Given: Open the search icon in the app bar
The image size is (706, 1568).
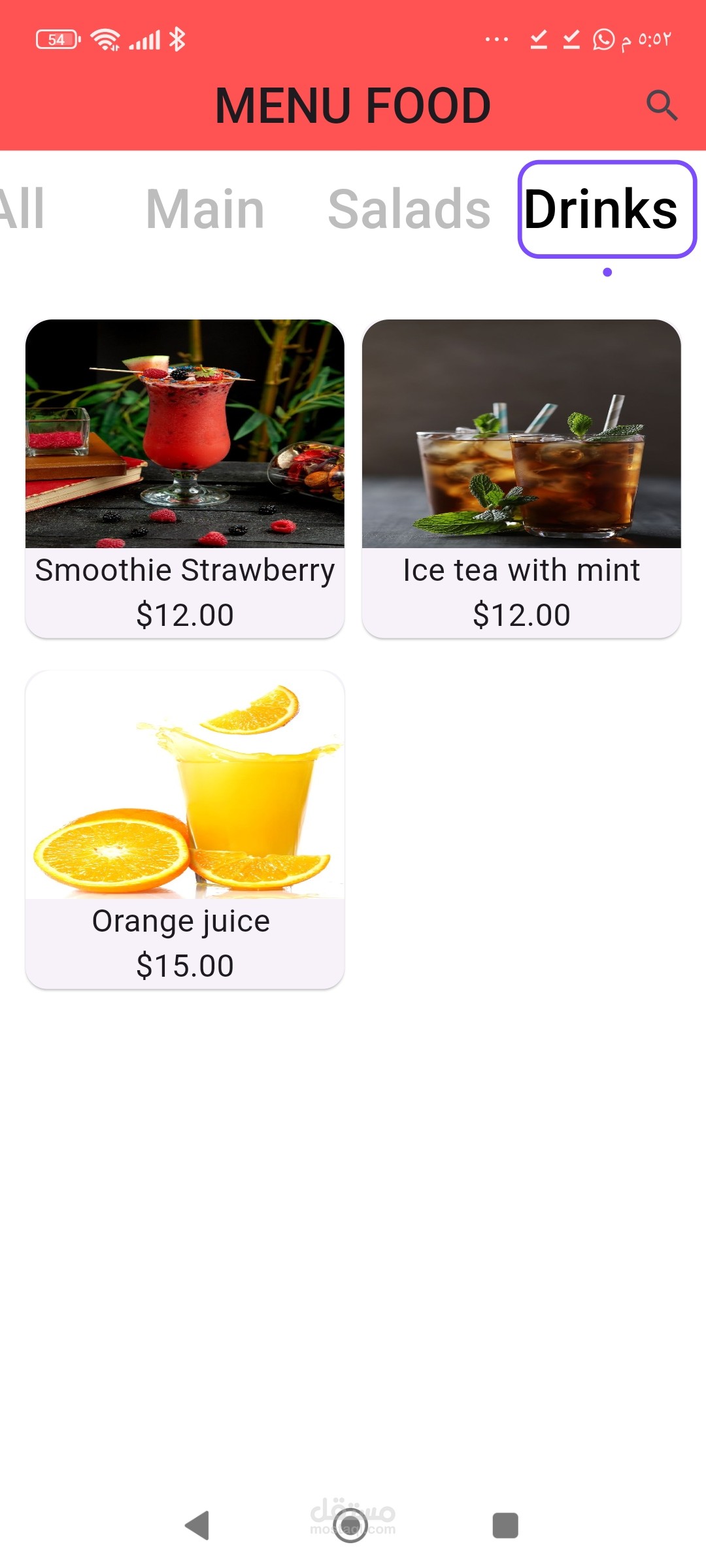Looking at the screenshot, I should click(662, 105).
